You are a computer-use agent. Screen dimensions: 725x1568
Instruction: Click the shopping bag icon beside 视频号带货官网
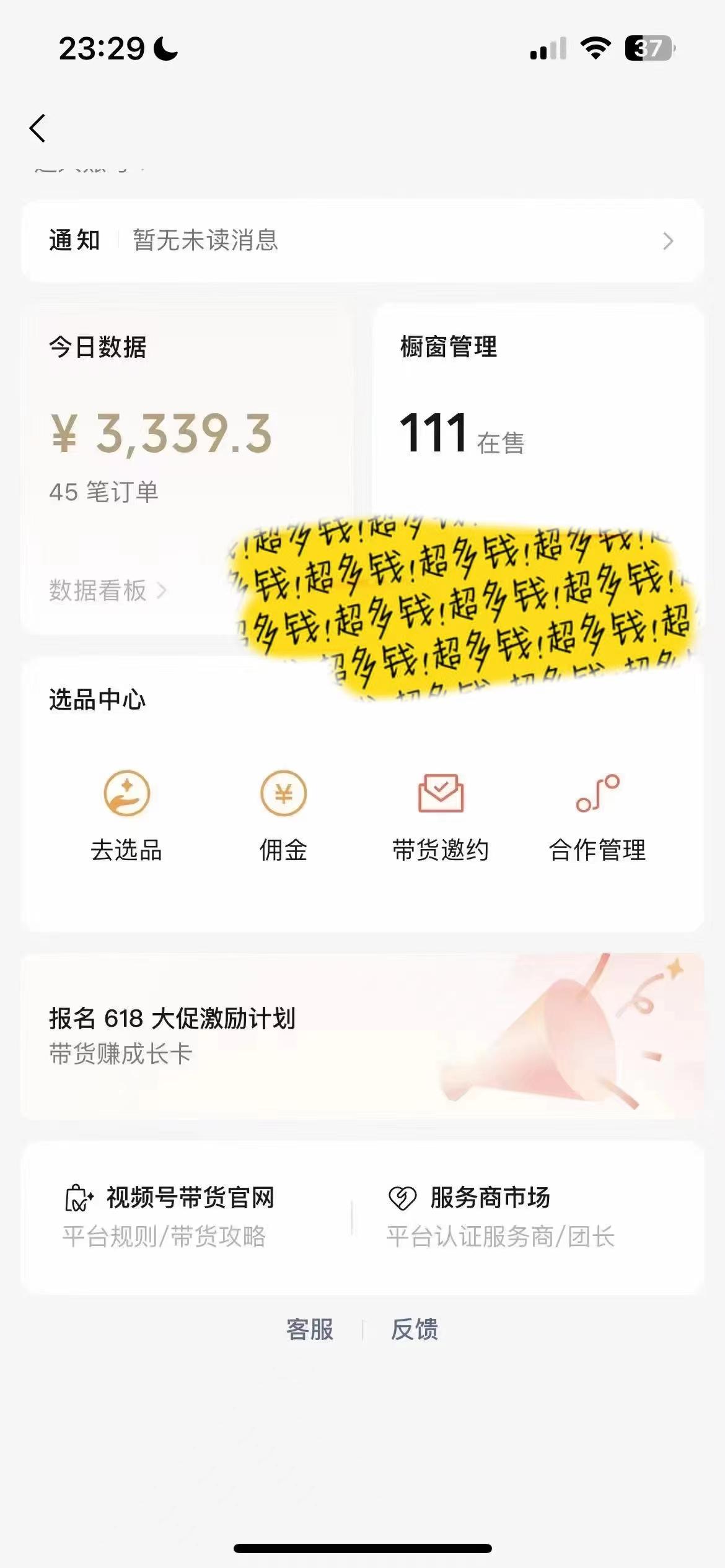coord(77,1196)
